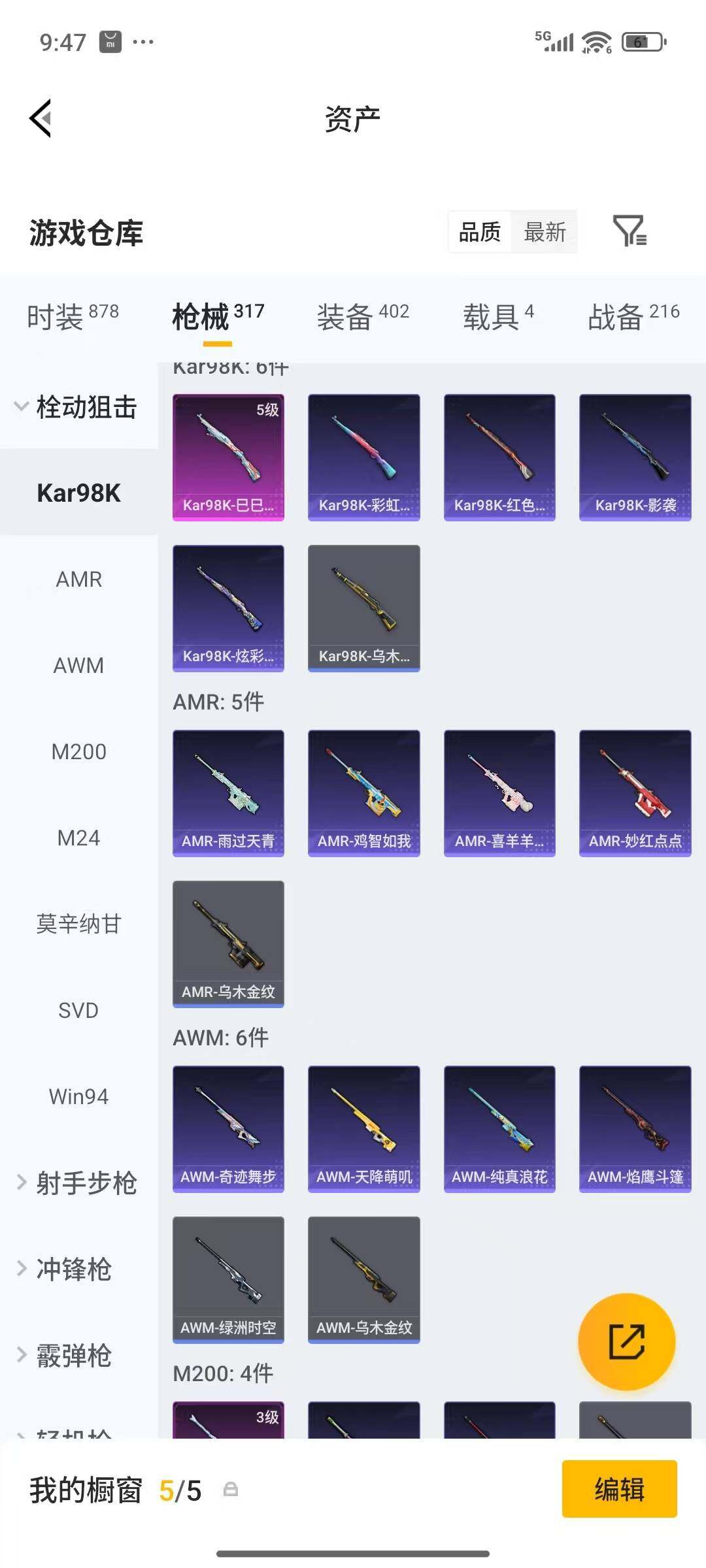Open the 载具 tab
706x1568 pixels.
pyautogui.click(x=498, y=316)
